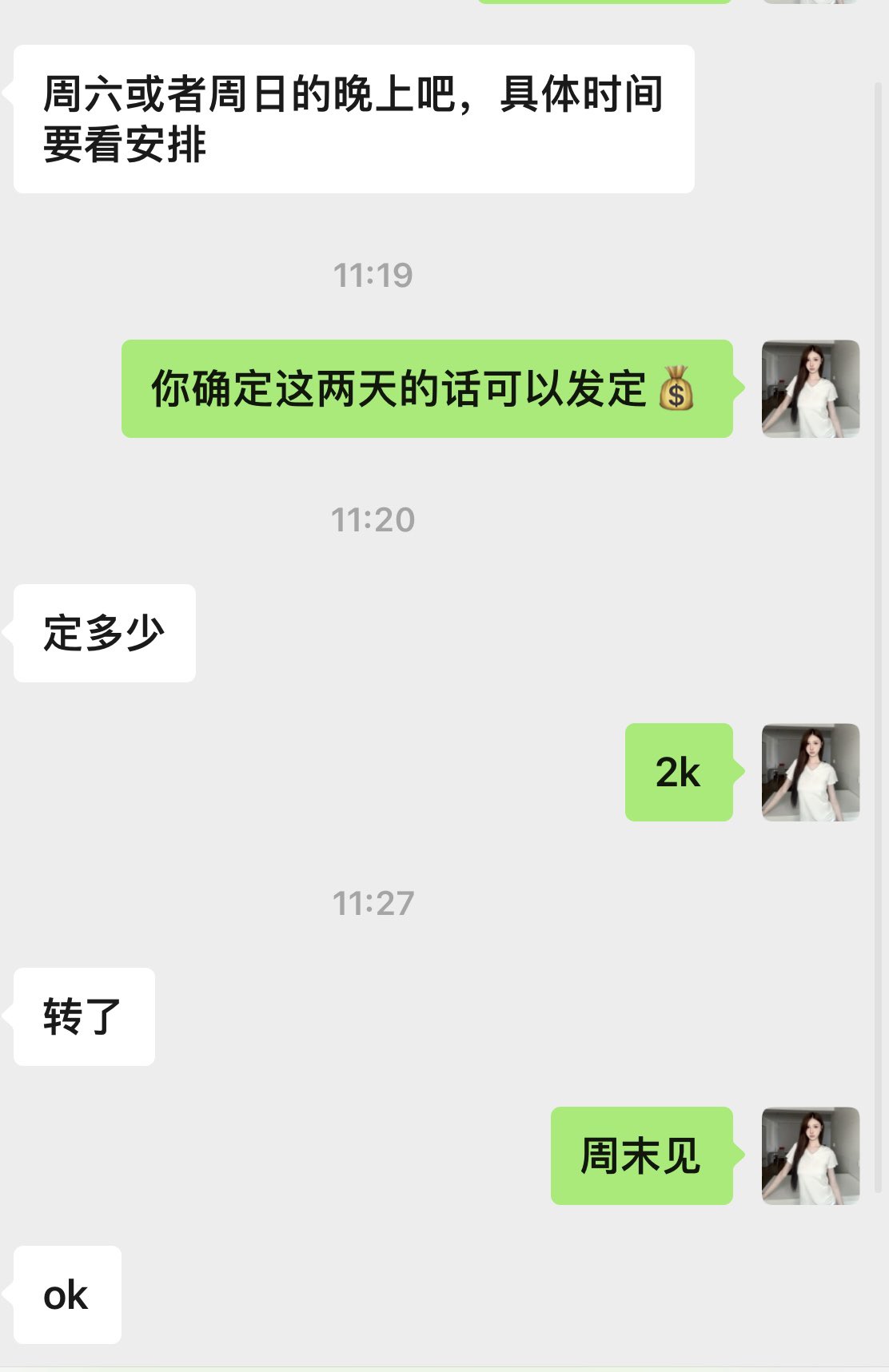Open sender's avatar beside the "2k" message
This screenshot has width=889, height=1372.
pyautogui.click(x=810, y=772)
